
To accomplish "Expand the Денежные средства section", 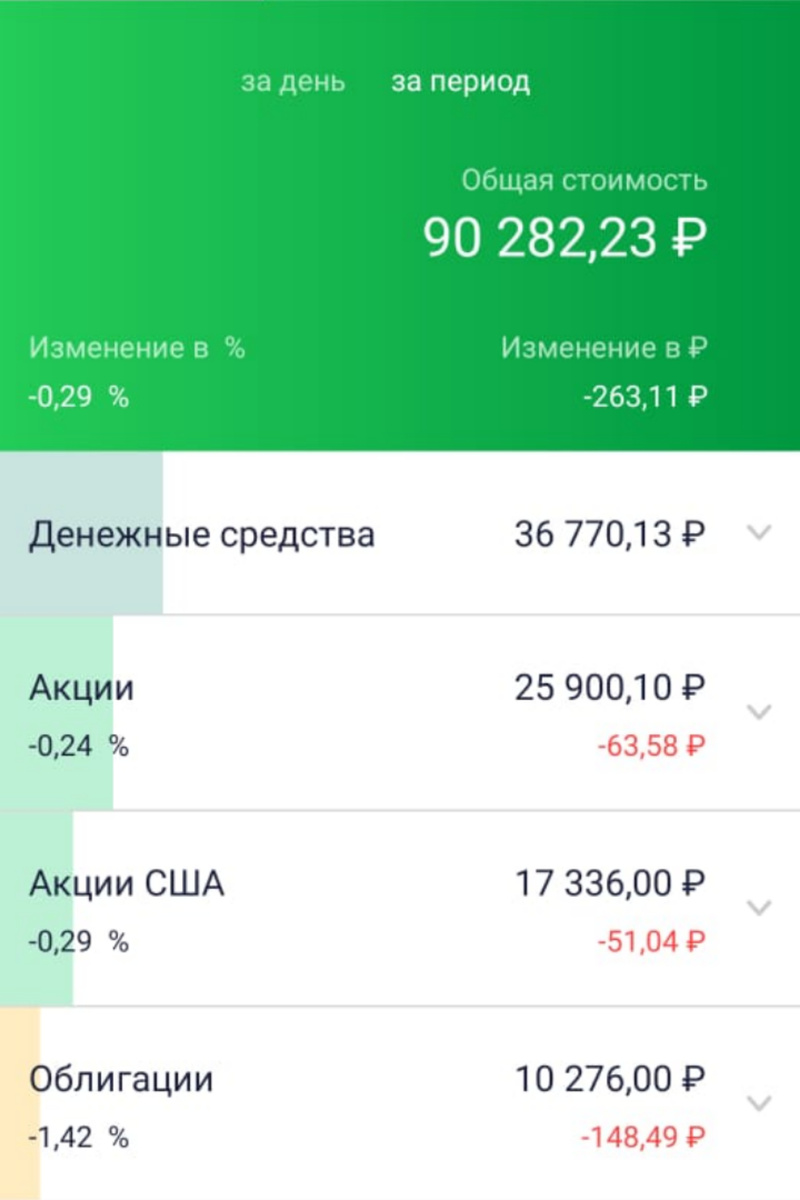I will click(x=760, y=533).
